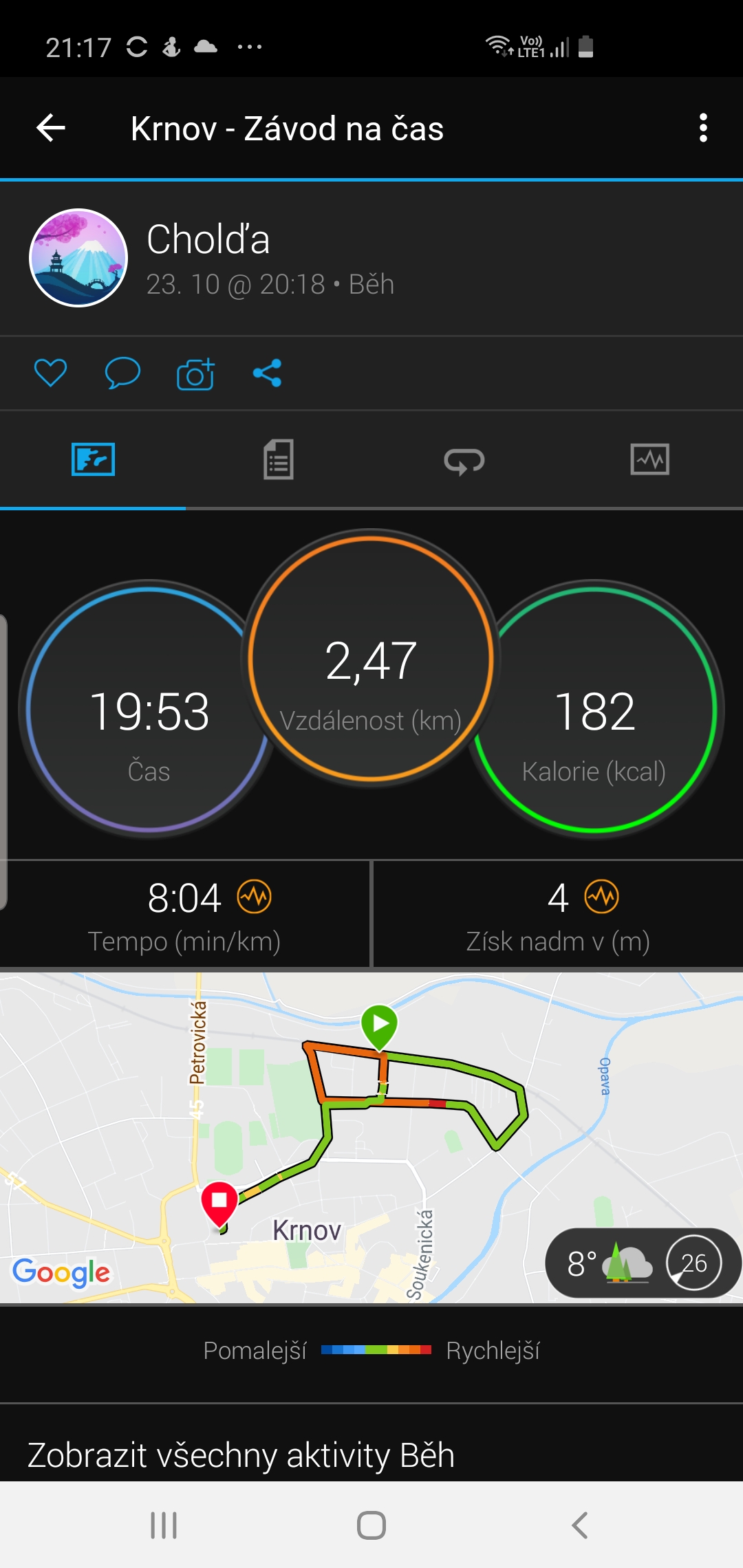Add a photo with the camera icon
Viewport: 743px width, 1568px height.
(195, 373)
